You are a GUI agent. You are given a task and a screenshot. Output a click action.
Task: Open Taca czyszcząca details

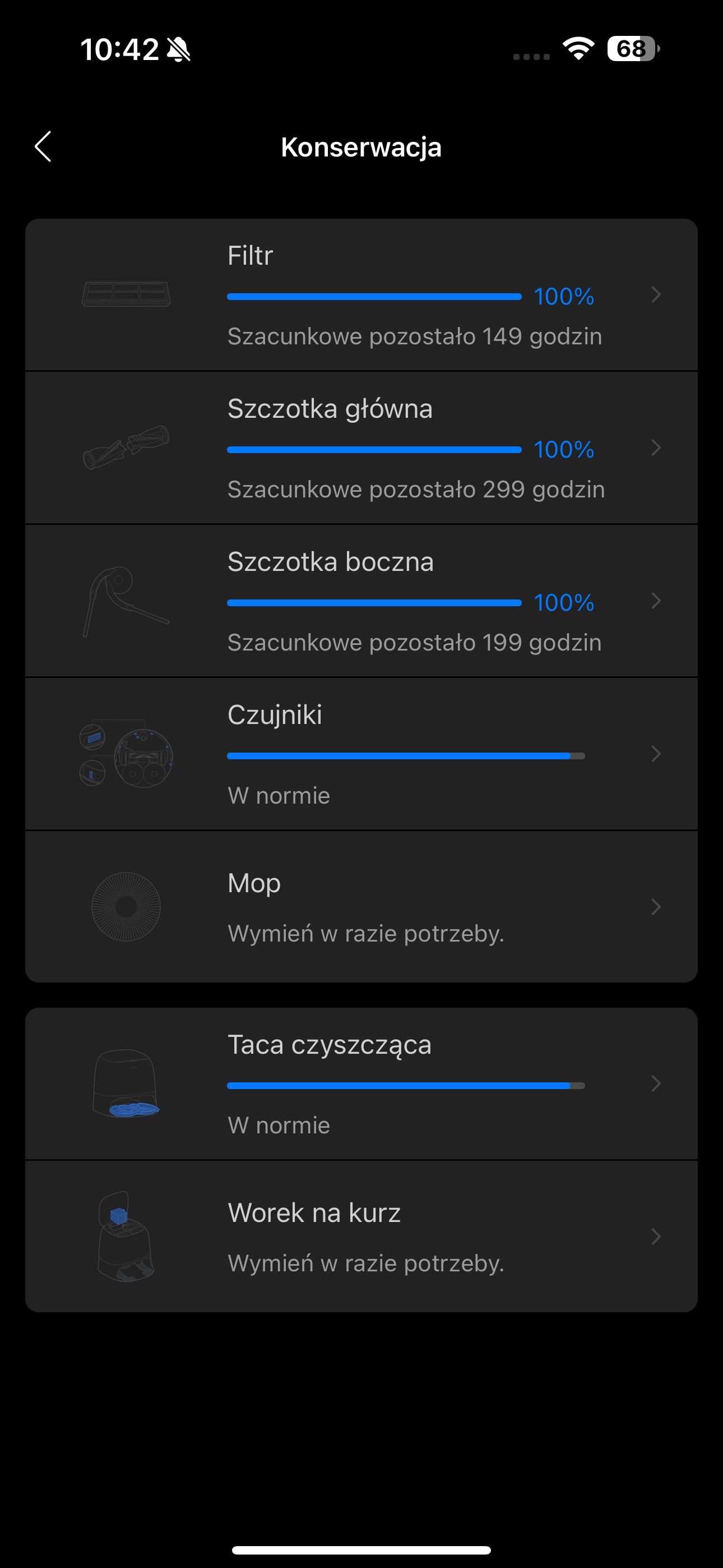pos(361,1084)
